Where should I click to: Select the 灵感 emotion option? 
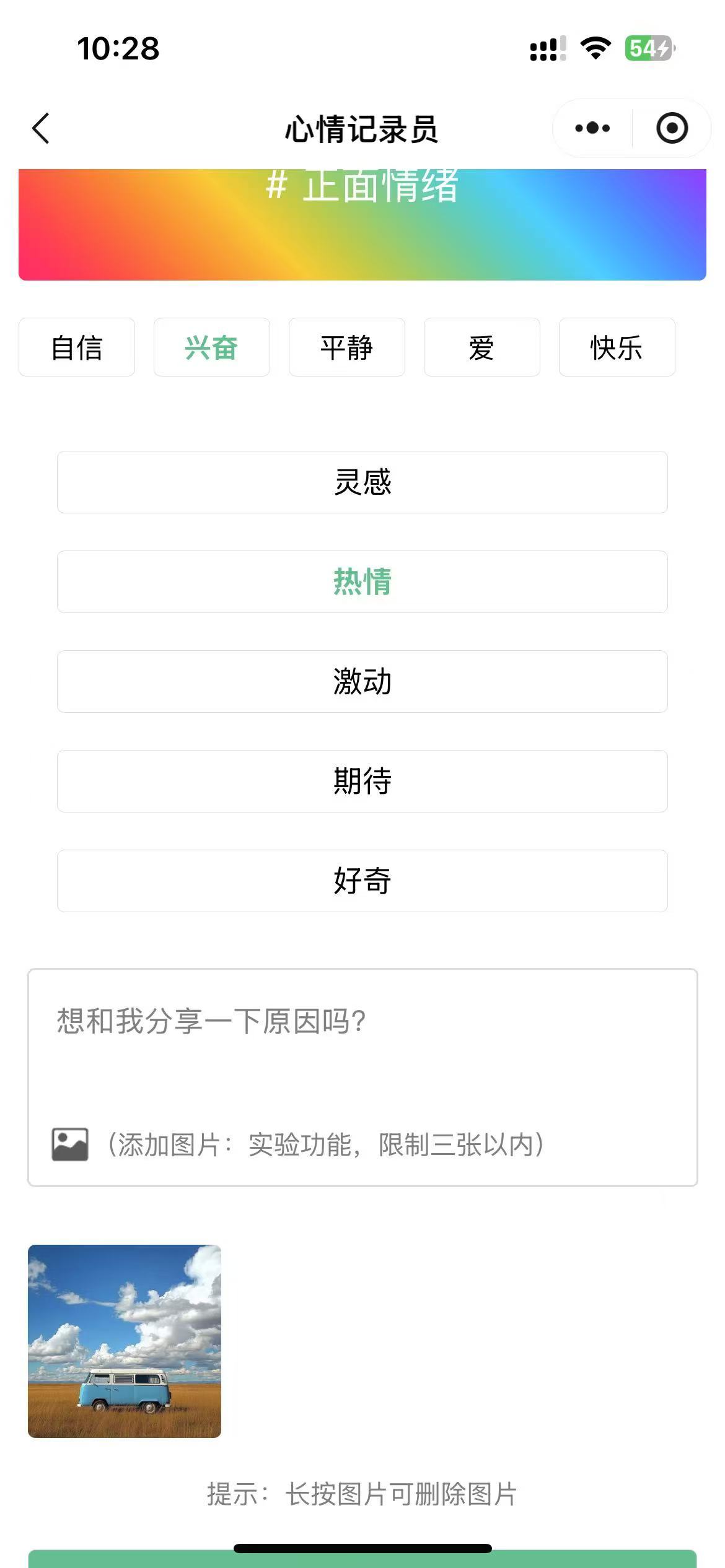pos(362,482)
